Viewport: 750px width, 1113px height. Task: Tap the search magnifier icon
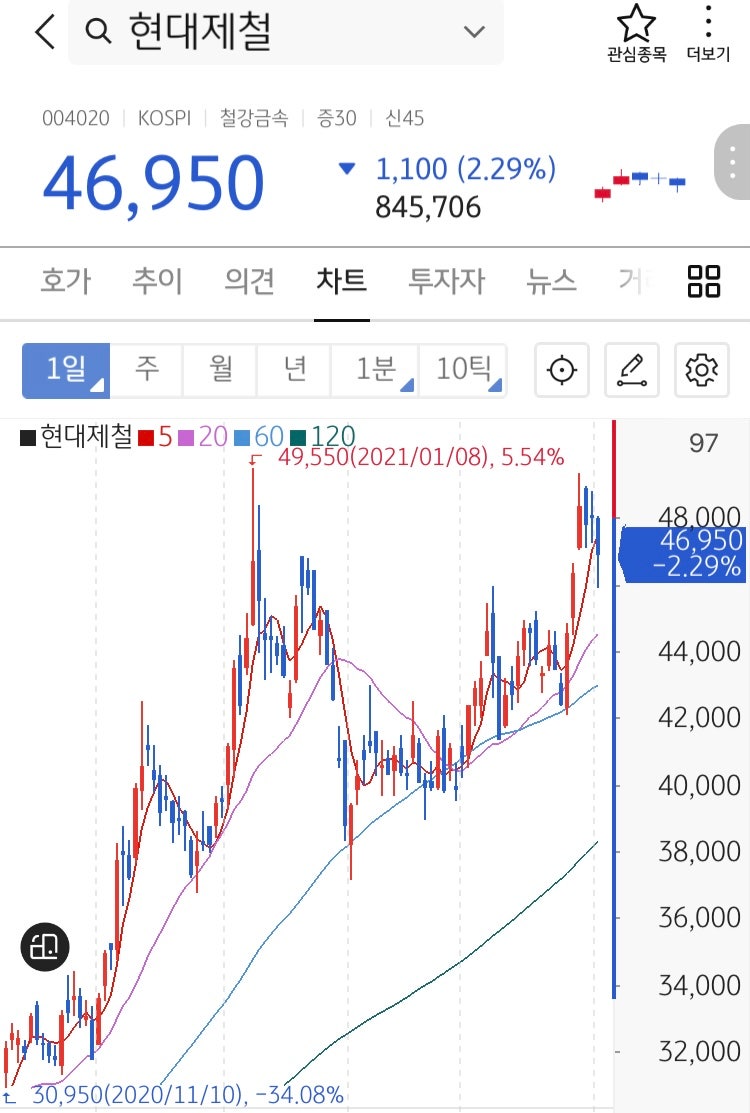[97, 31]
